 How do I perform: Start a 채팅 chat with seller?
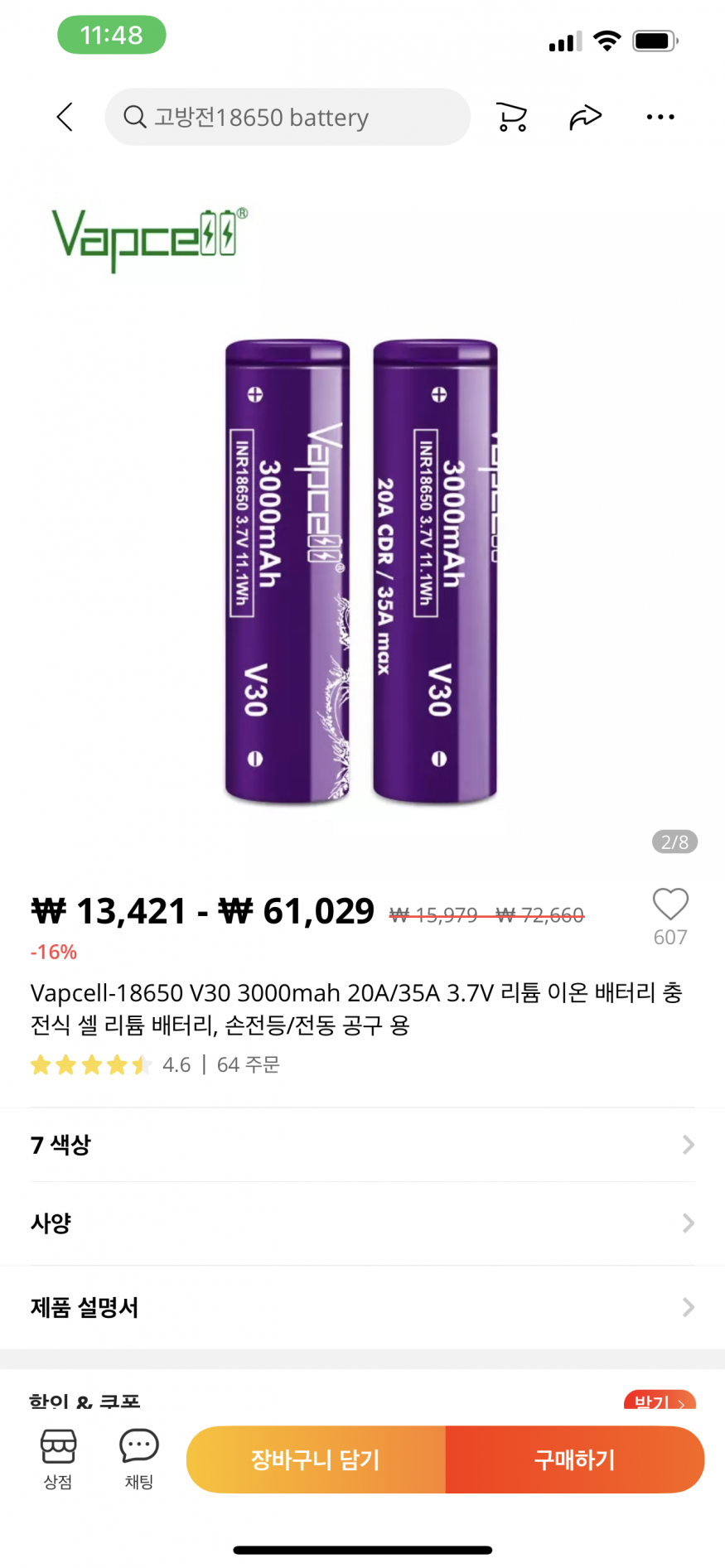[x=139, y=1459]
